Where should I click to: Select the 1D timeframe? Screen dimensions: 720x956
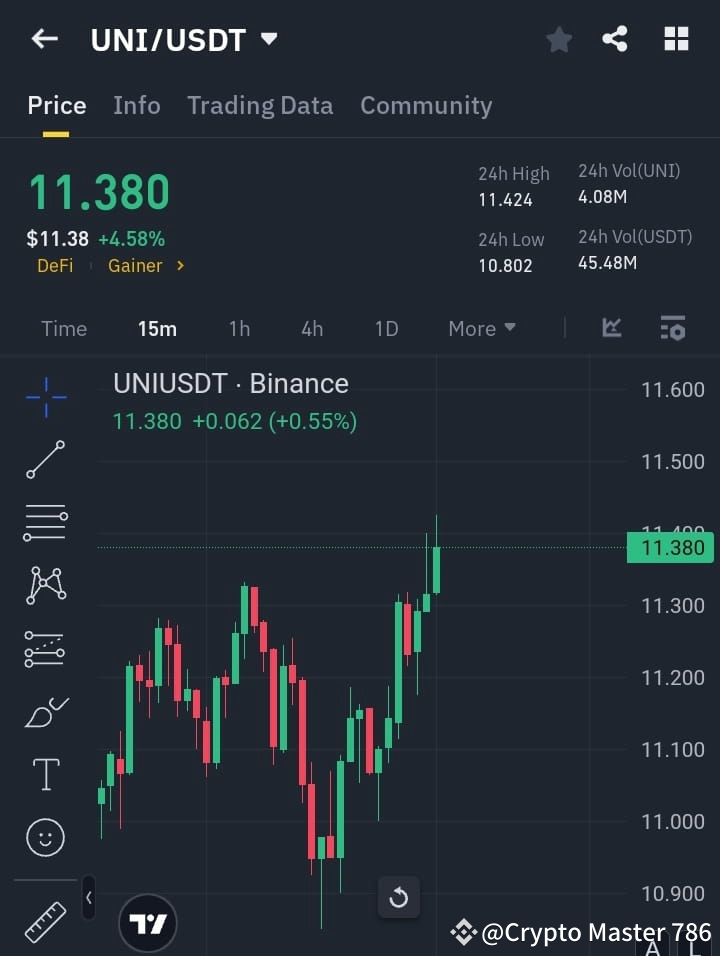point(386,328)
